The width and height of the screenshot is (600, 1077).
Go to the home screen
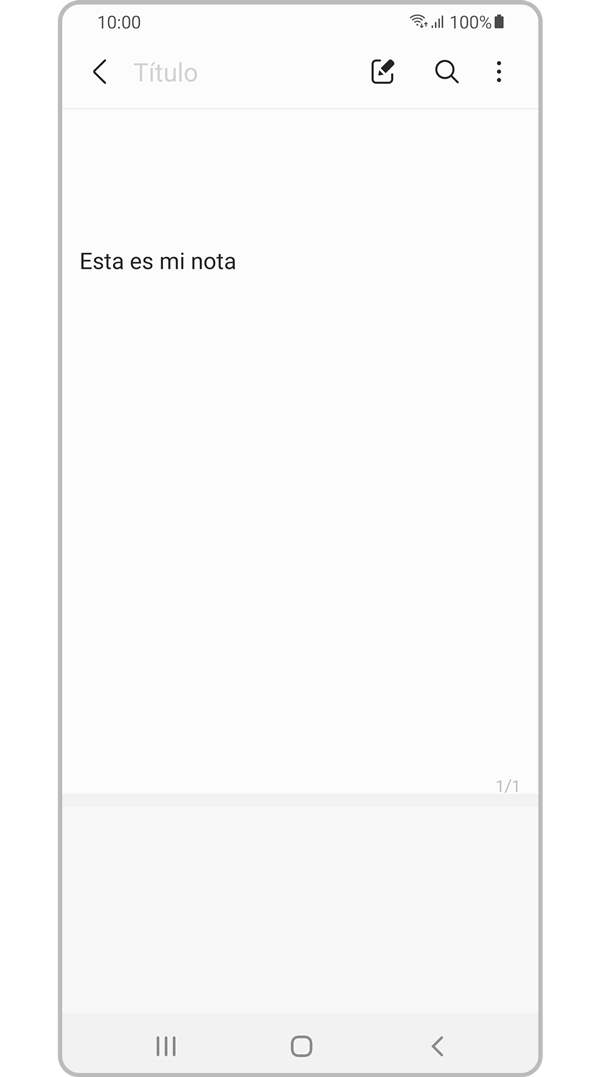301,1046
